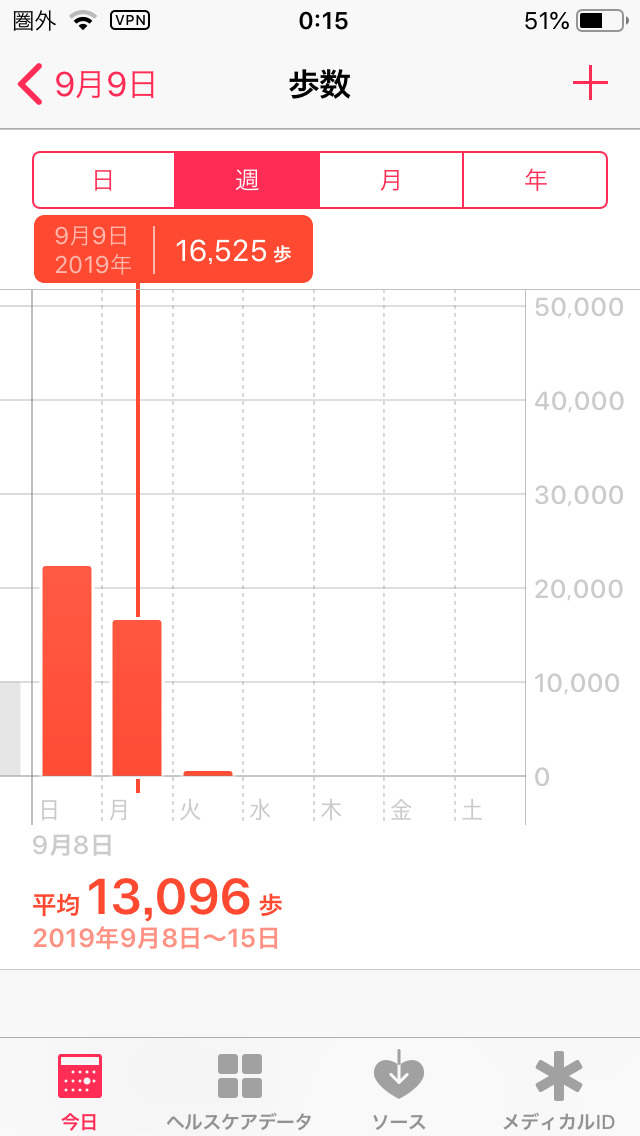Image resolution: width=640 pixels, height=1136 pixels.
Task: Open the メディカルID tab
Action: [x=558, y=1089]
